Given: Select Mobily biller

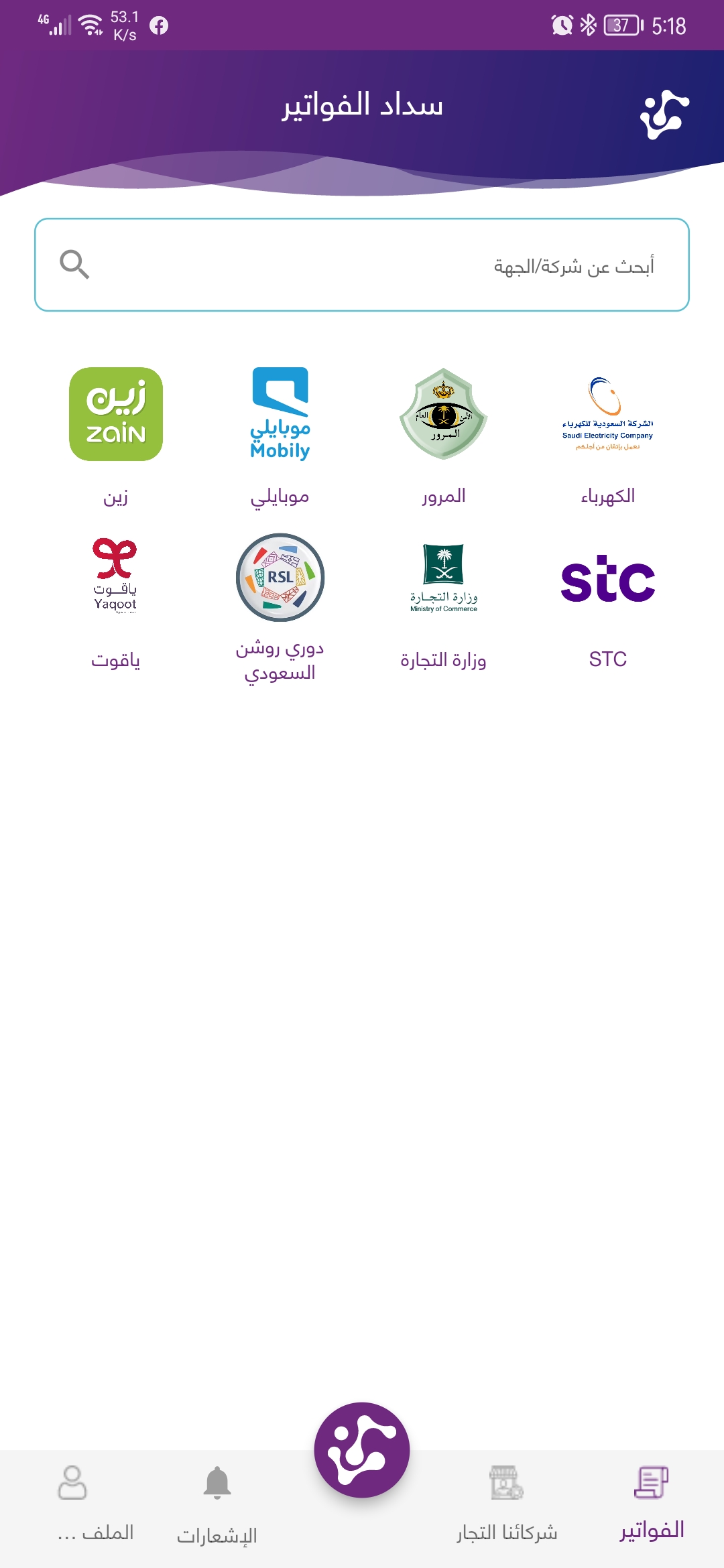Looking at the screenshot, I should pos(280,415).
